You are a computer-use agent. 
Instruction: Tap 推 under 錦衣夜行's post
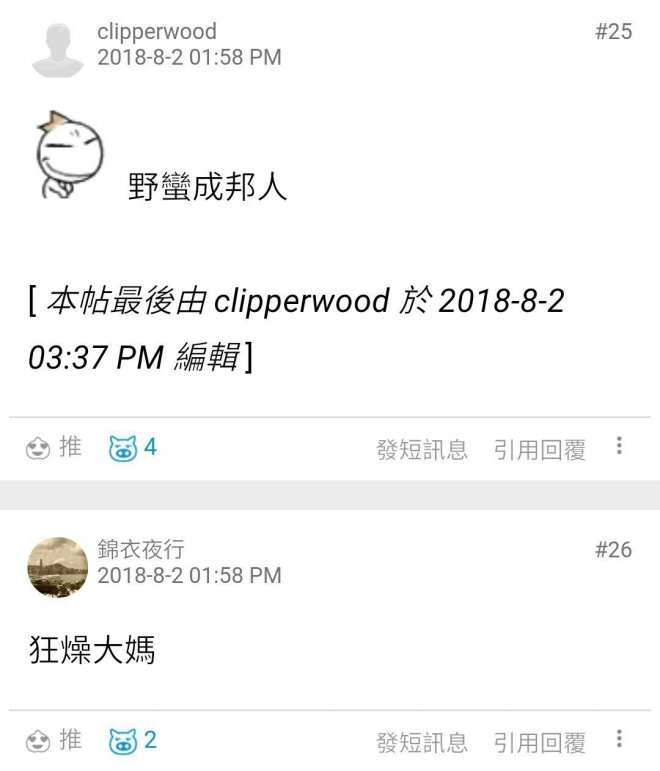[55, 741]
